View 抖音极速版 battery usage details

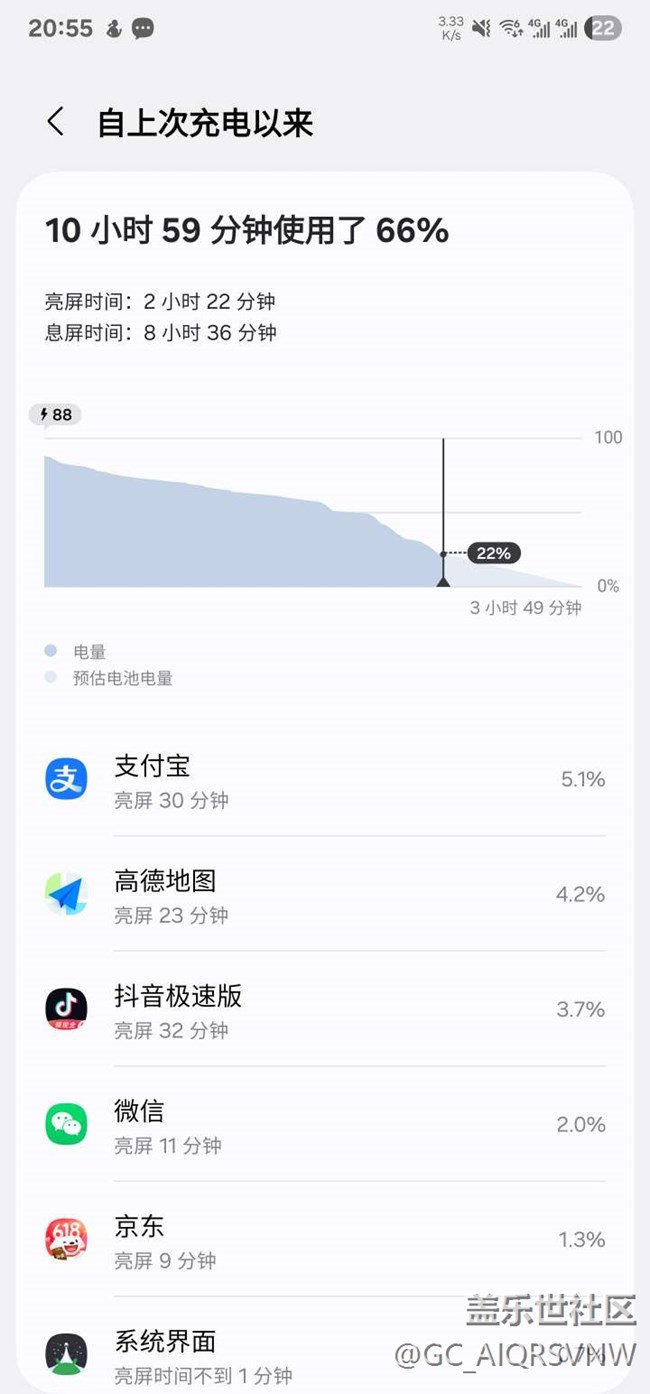(x=325, y=1010)
